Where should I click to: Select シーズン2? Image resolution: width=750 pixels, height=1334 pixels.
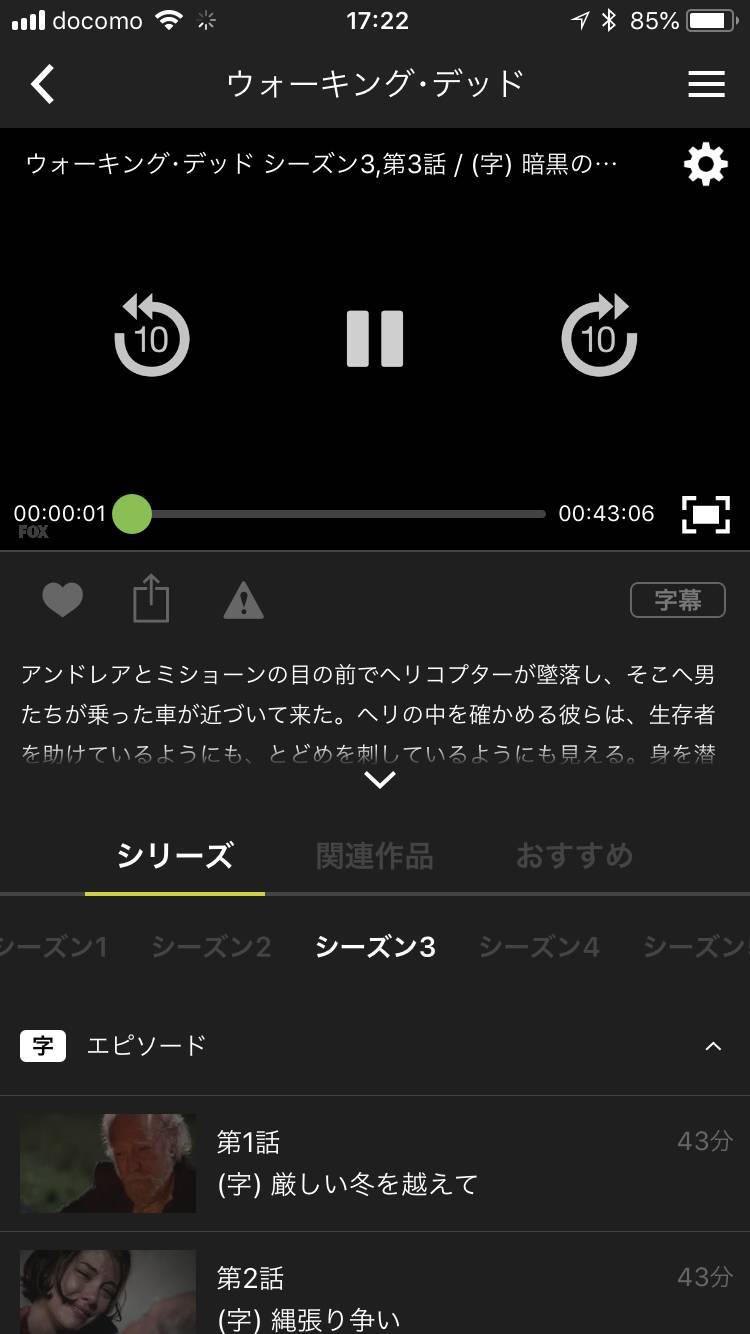pos(211,947)
